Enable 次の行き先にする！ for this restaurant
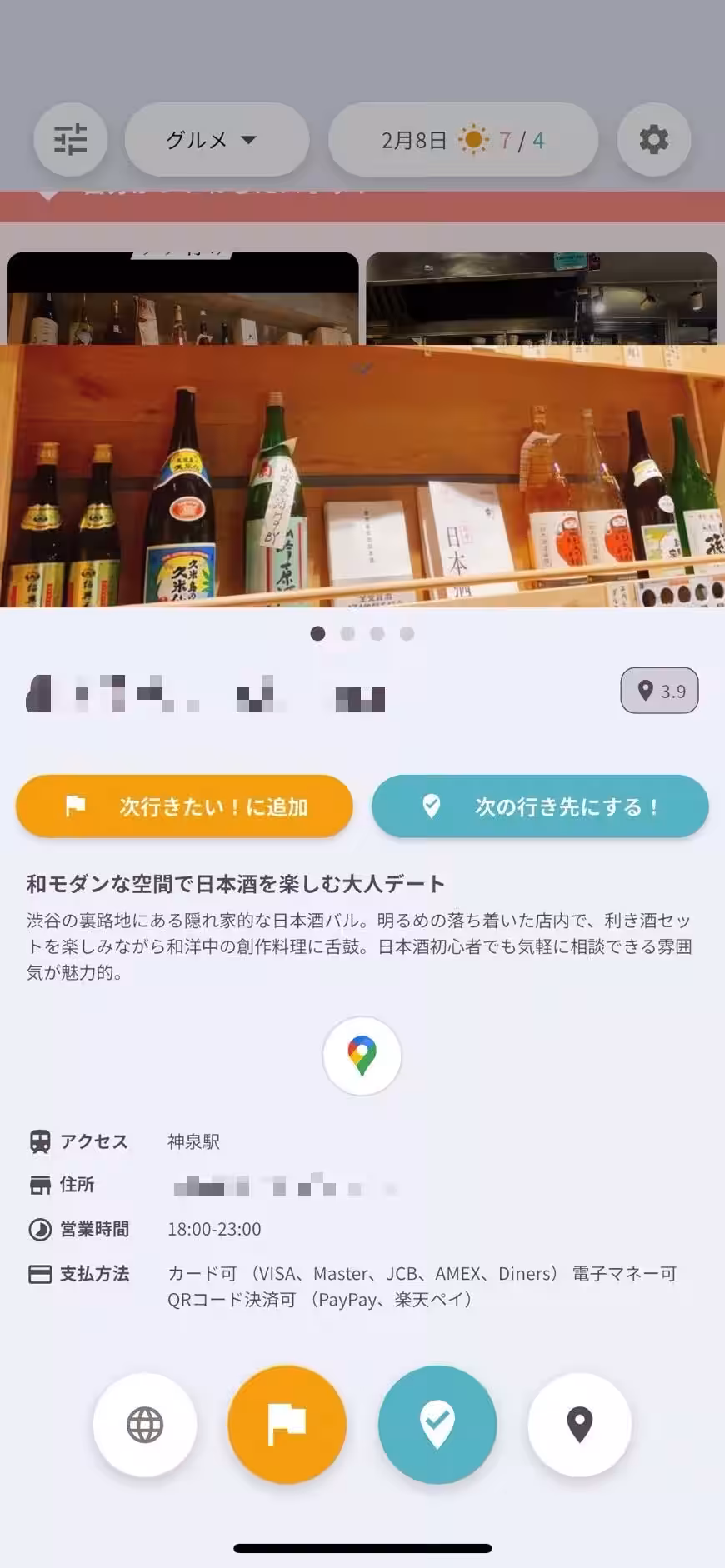The image size is (725, 1568). [x=540, y=806]
